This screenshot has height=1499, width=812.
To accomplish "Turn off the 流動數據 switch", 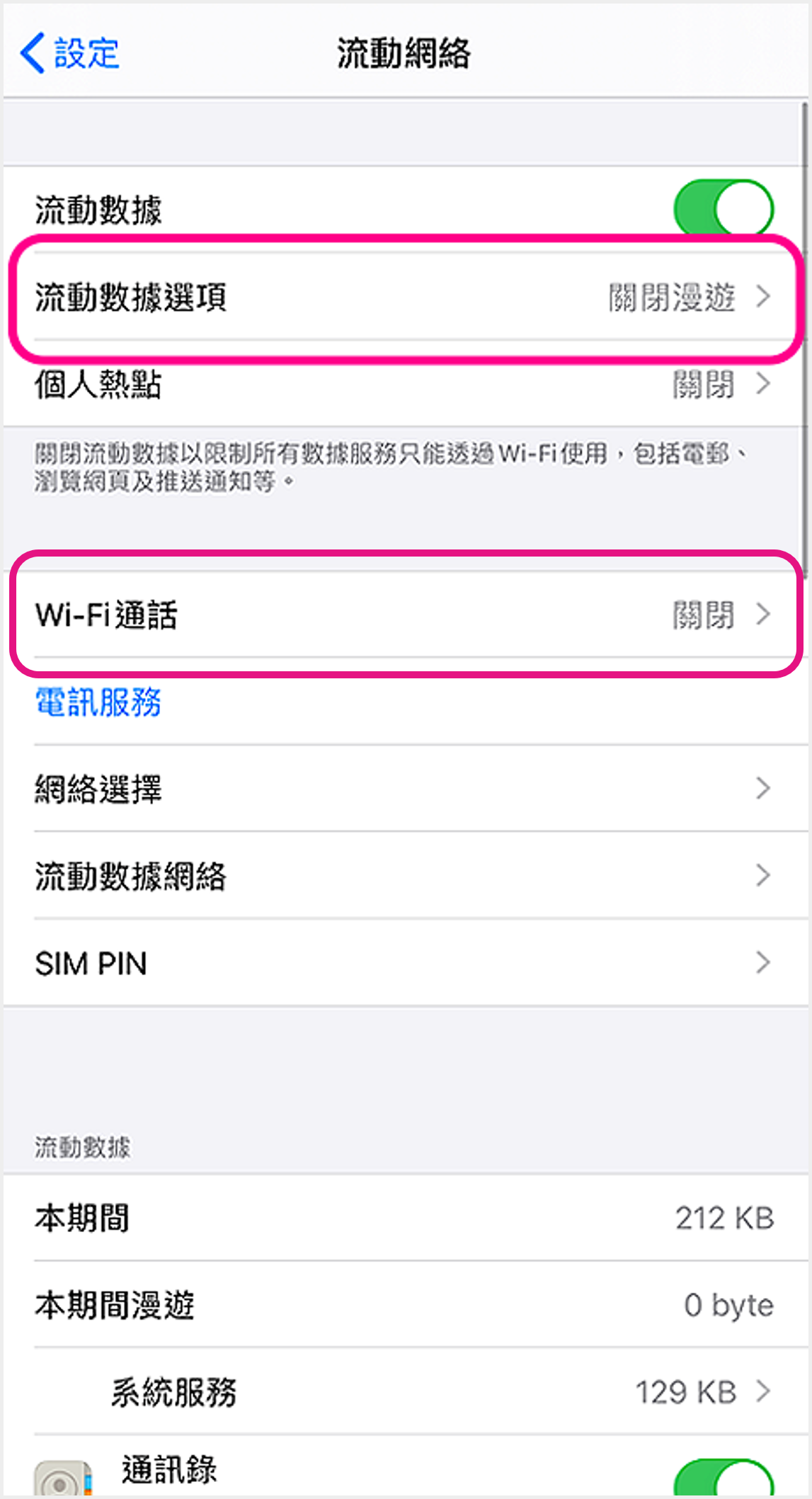I will point(723,207).
